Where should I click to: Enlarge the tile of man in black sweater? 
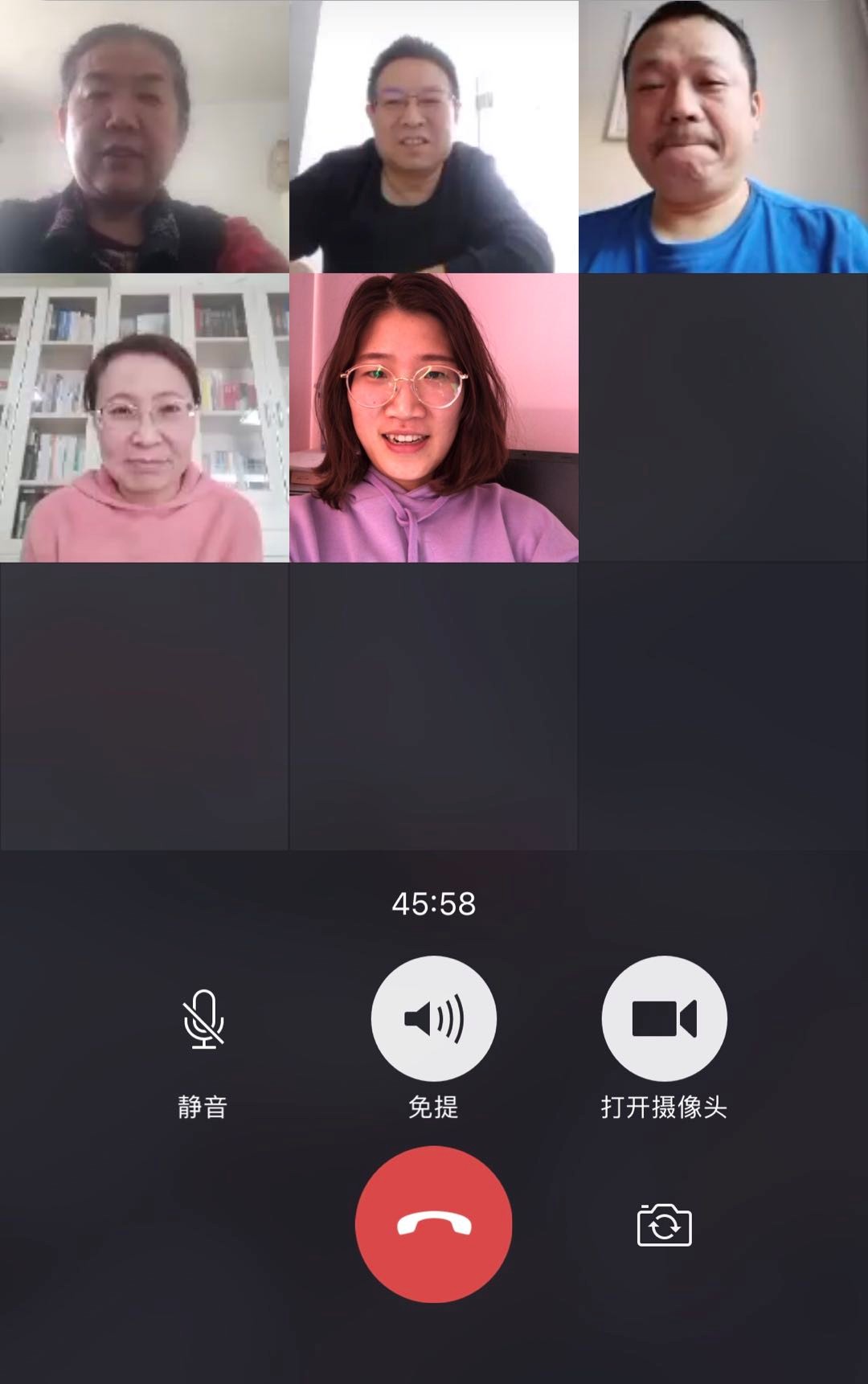pos(433,137)
